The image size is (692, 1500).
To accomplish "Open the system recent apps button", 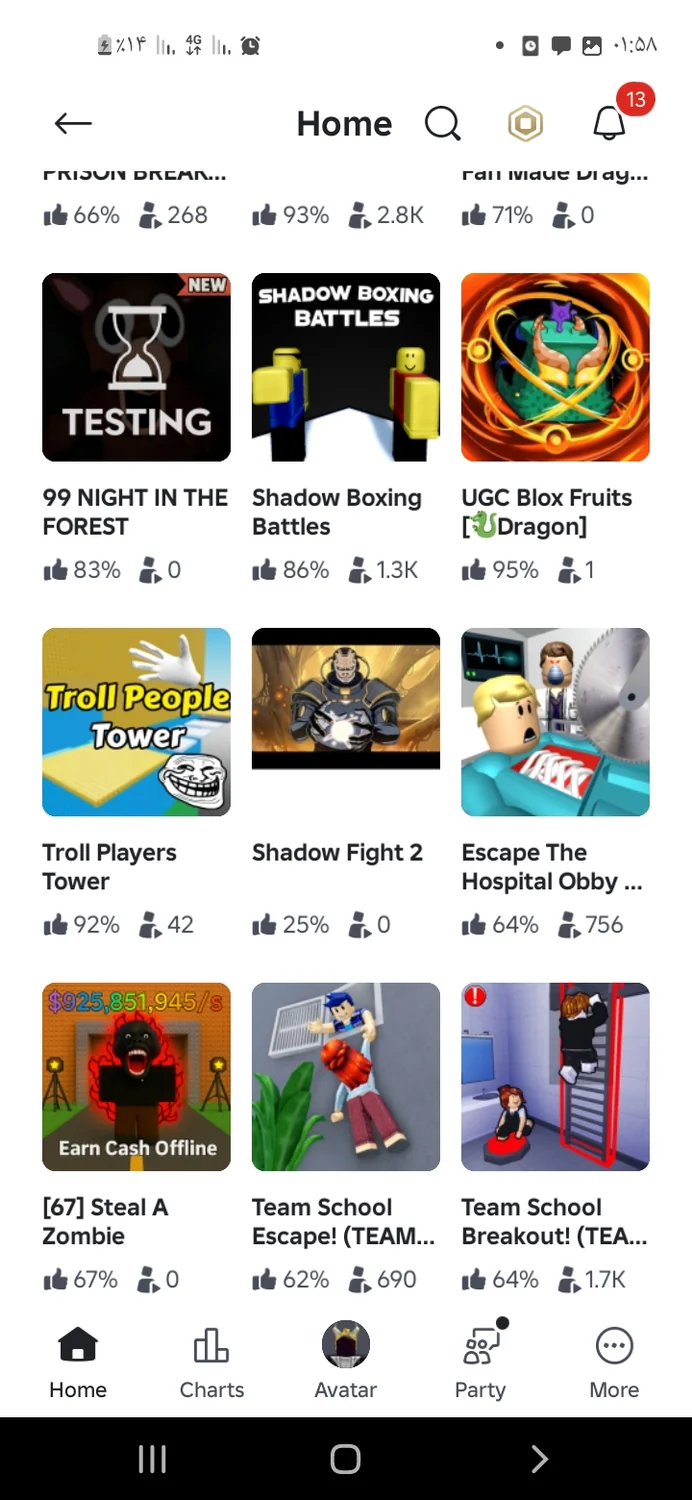I will tap(152, 1459).
